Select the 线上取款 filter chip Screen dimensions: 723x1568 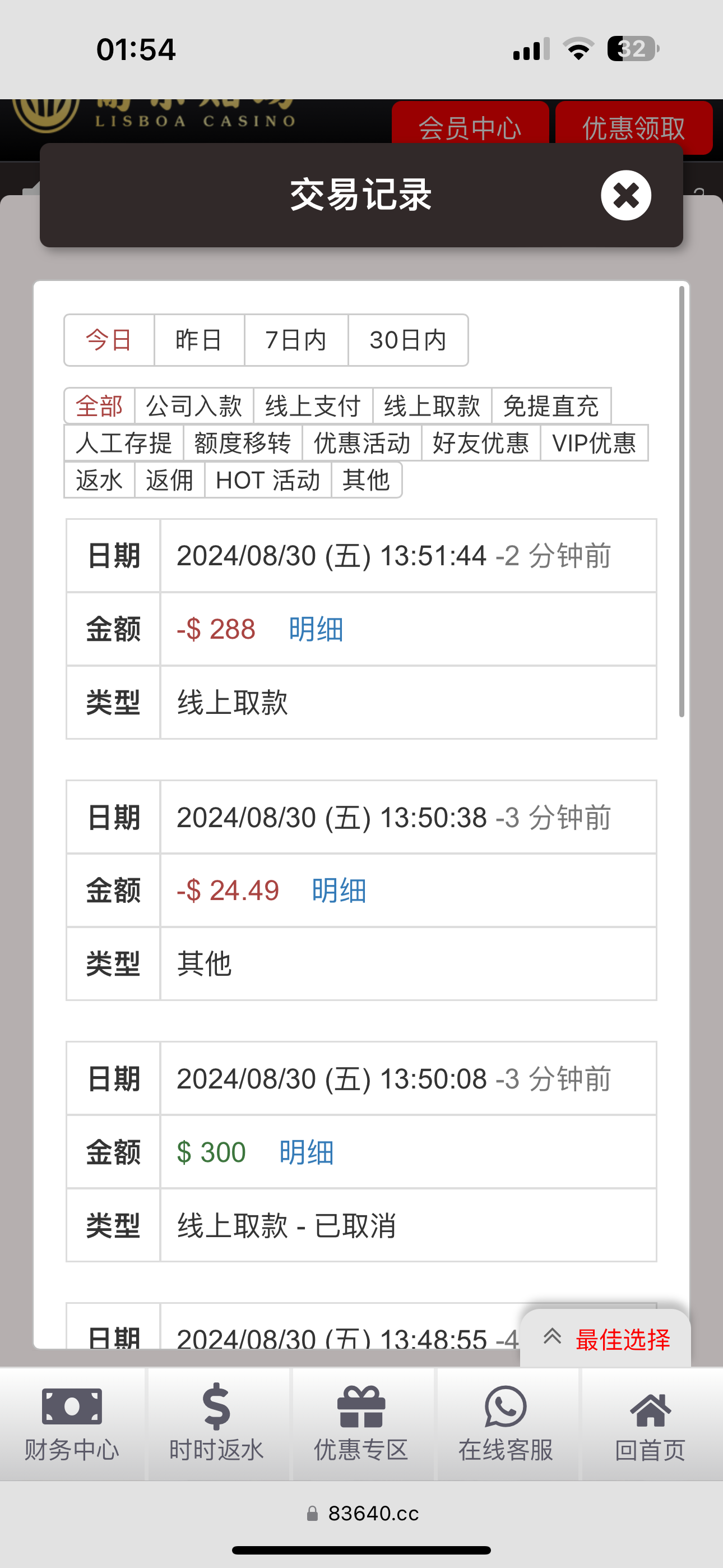coord(432,406)
